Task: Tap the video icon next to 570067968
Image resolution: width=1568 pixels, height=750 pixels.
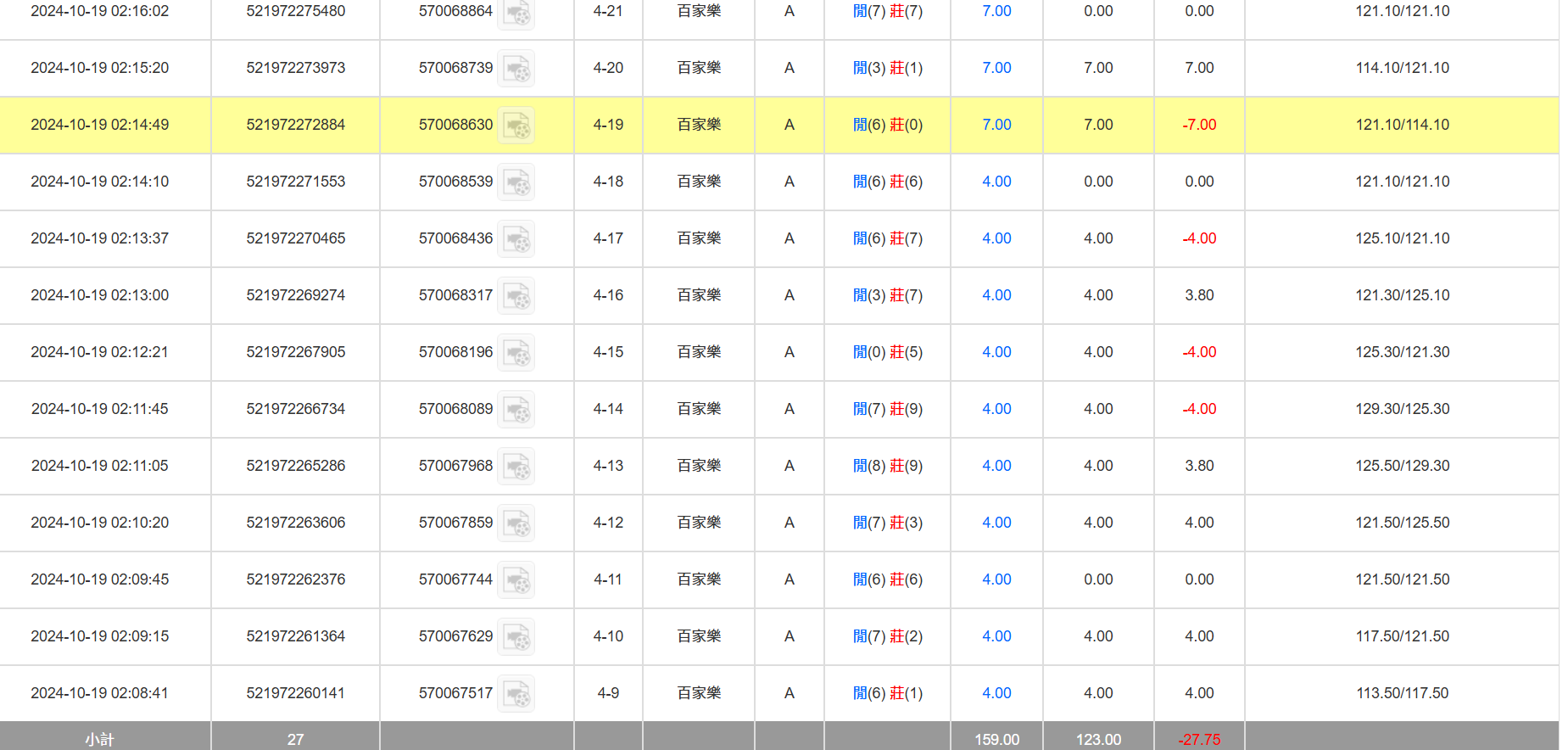Action: 516,467
